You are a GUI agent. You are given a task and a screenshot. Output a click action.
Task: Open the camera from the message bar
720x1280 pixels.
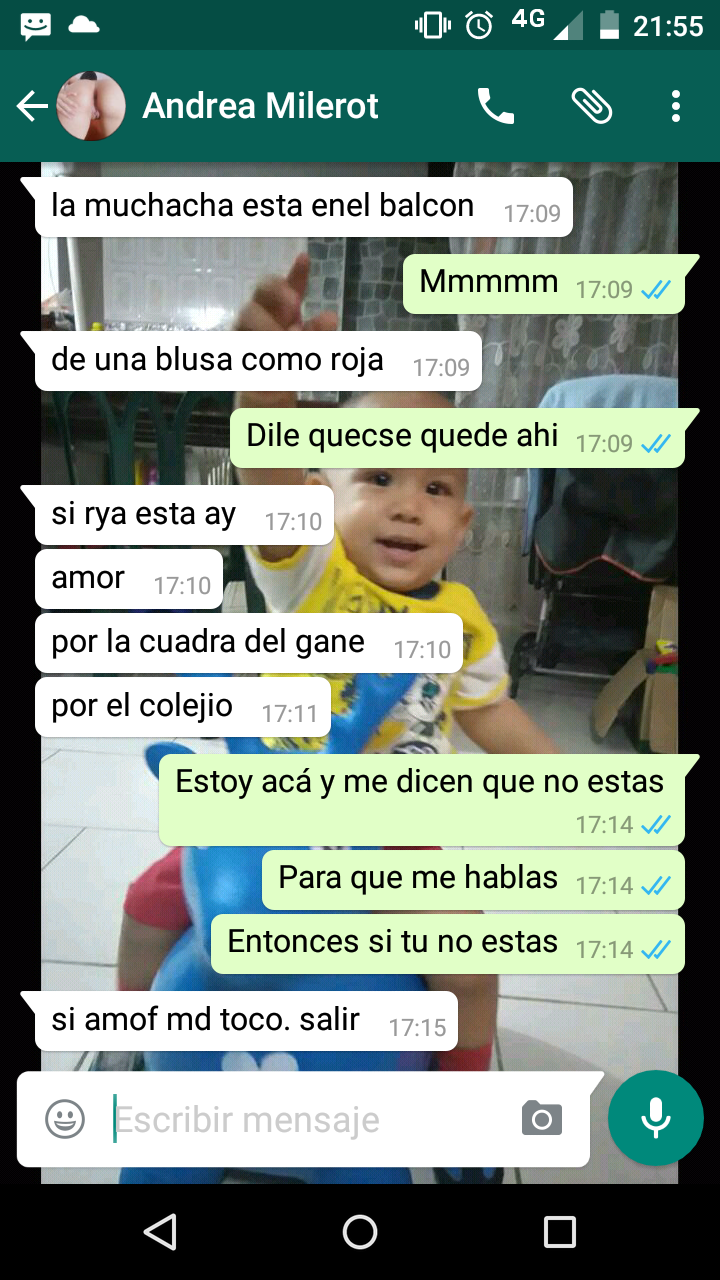(x=541, y=1119)
